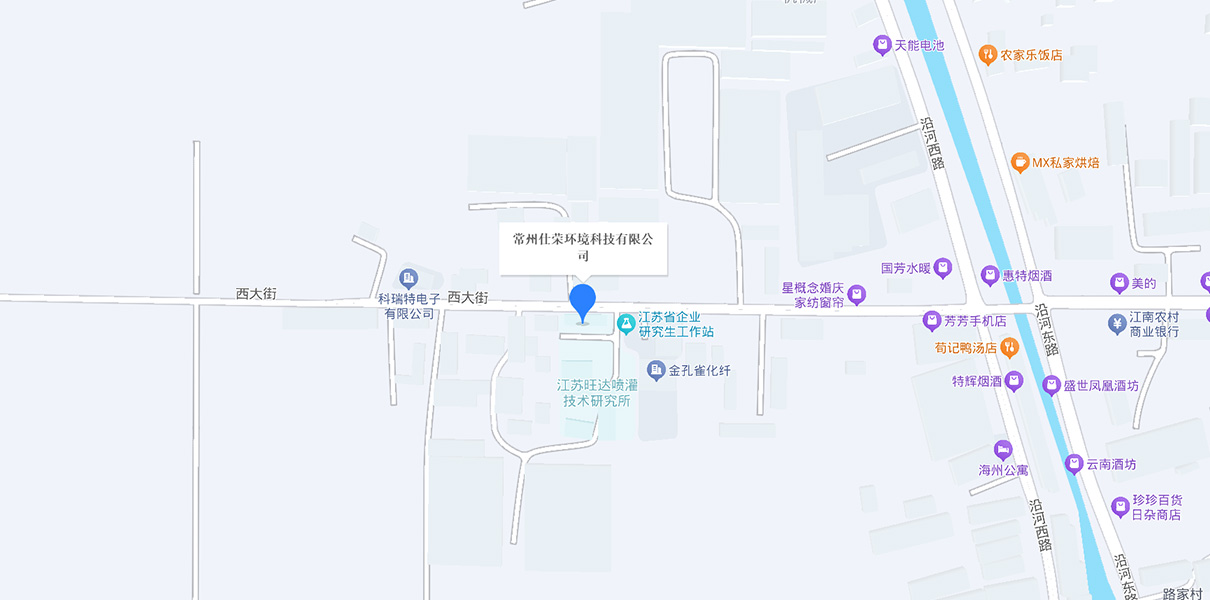Tap the 珍珍百货日杂商店 marker
This screenshot has width=1210, height=600.
[1120, 506]
